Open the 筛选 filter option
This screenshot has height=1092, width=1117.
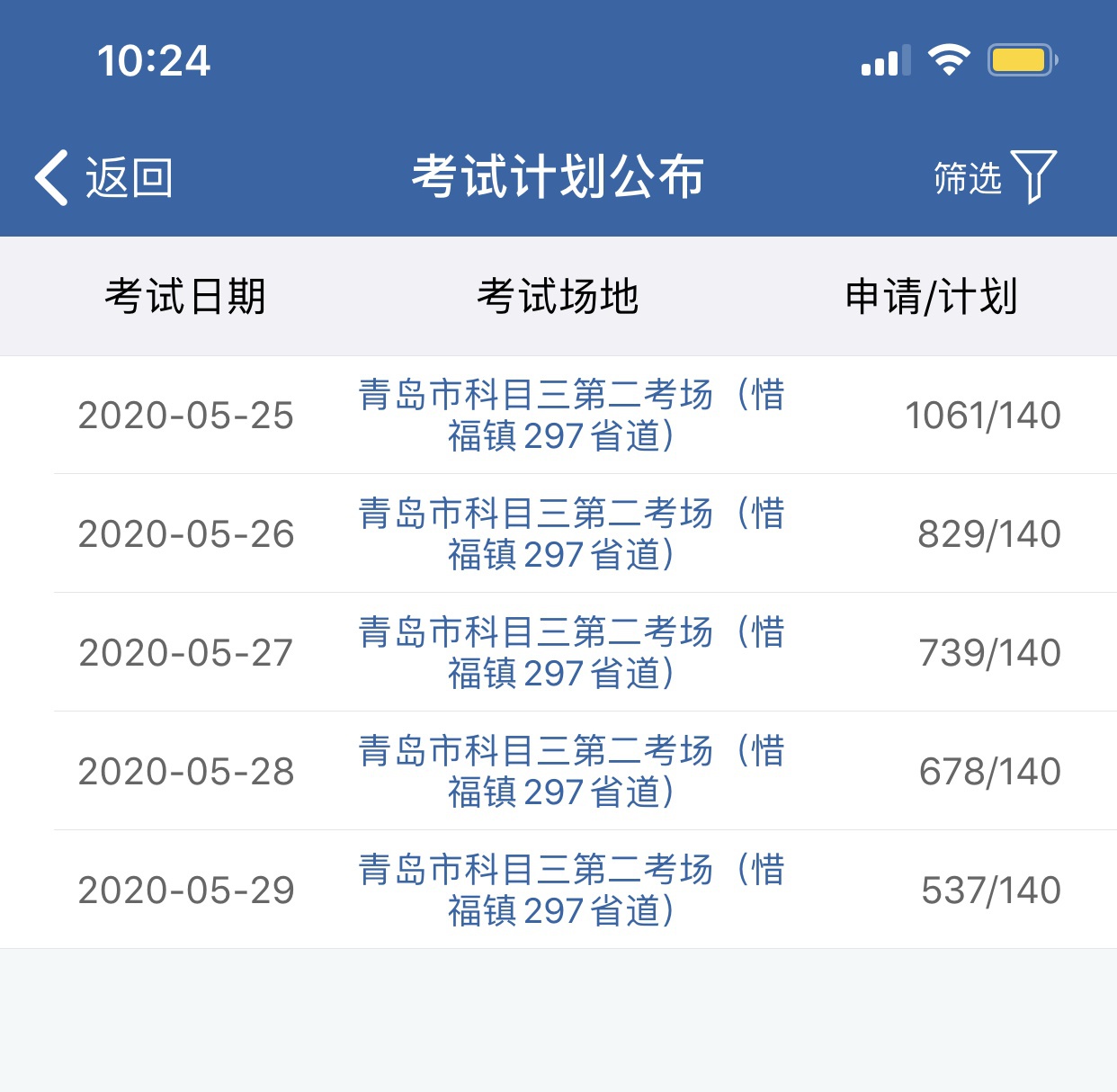(x=994, y=177)
